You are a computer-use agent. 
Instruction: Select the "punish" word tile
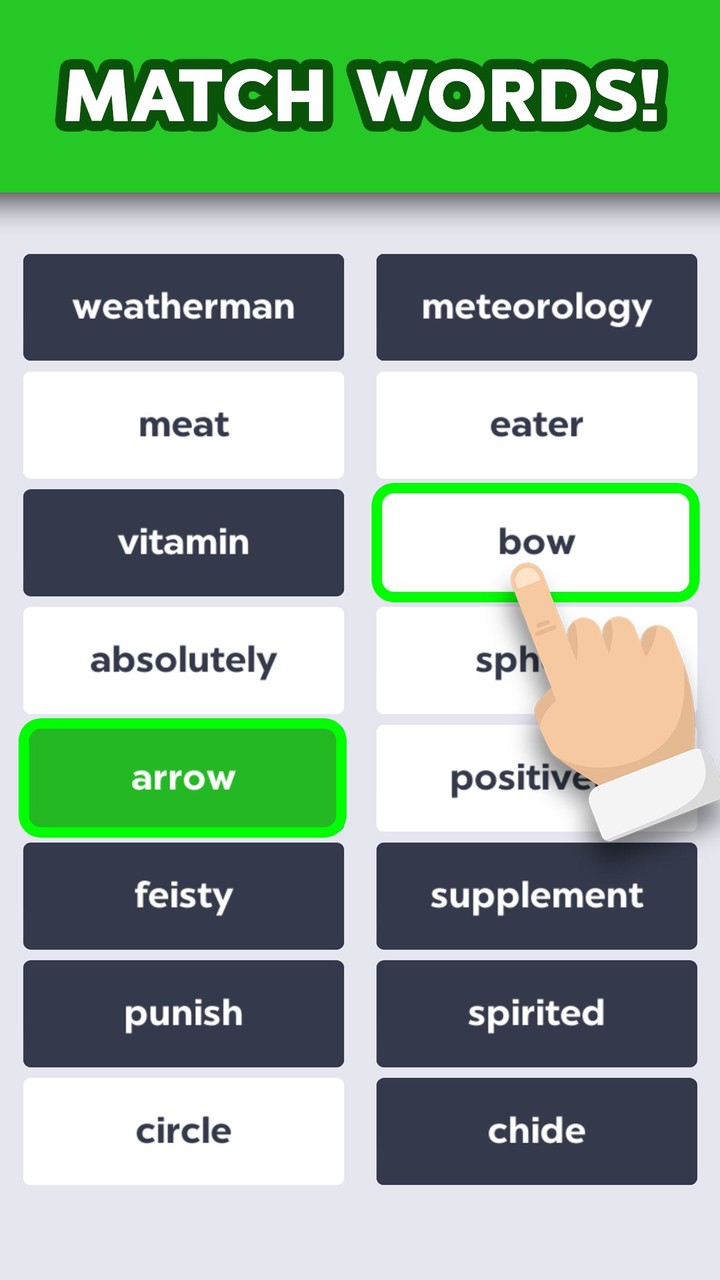[183, 1013]
